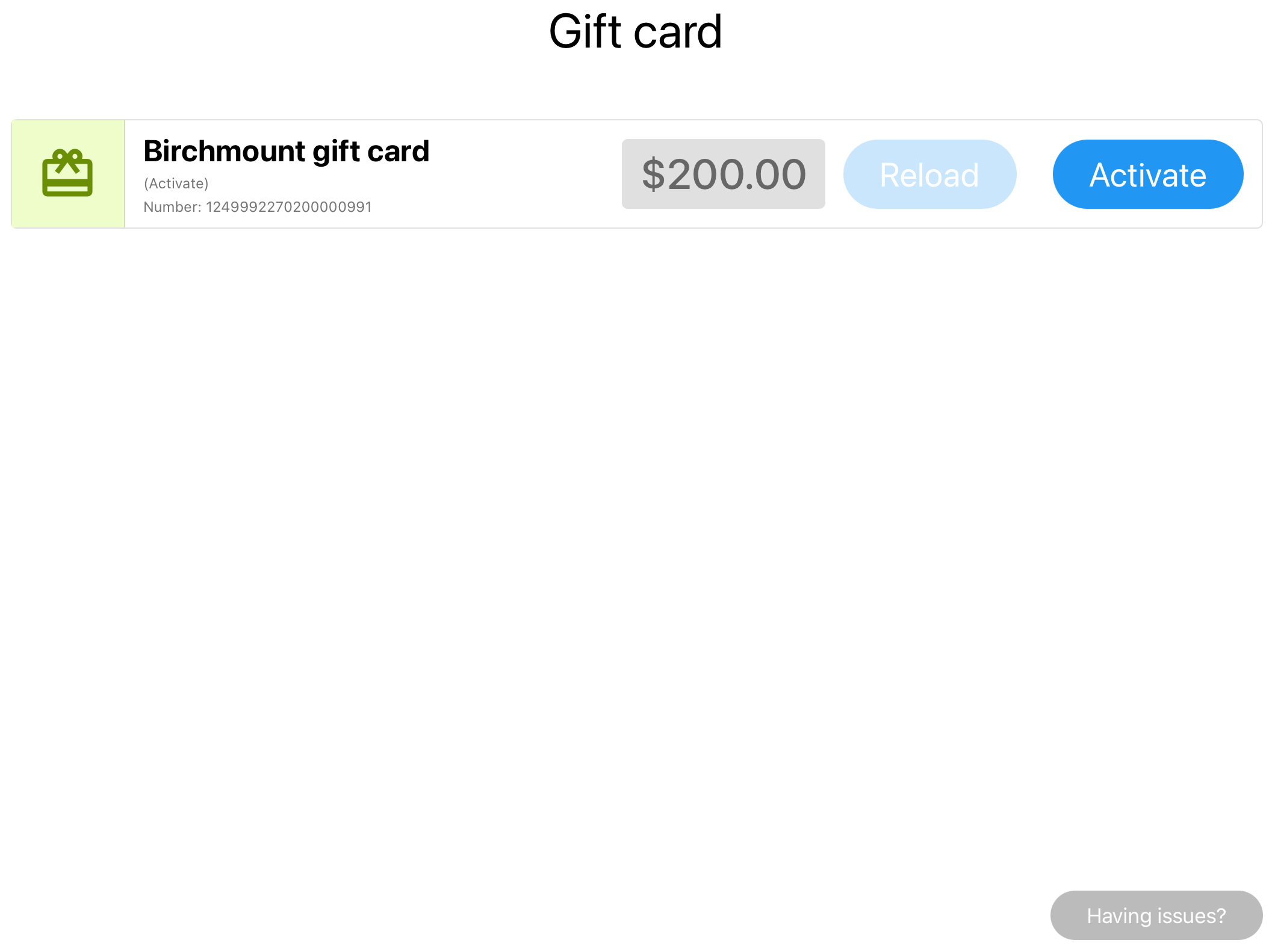Screen dimensions: 1269x952
Task: Open the Having issues? help button
Action: click(1156, 915)
